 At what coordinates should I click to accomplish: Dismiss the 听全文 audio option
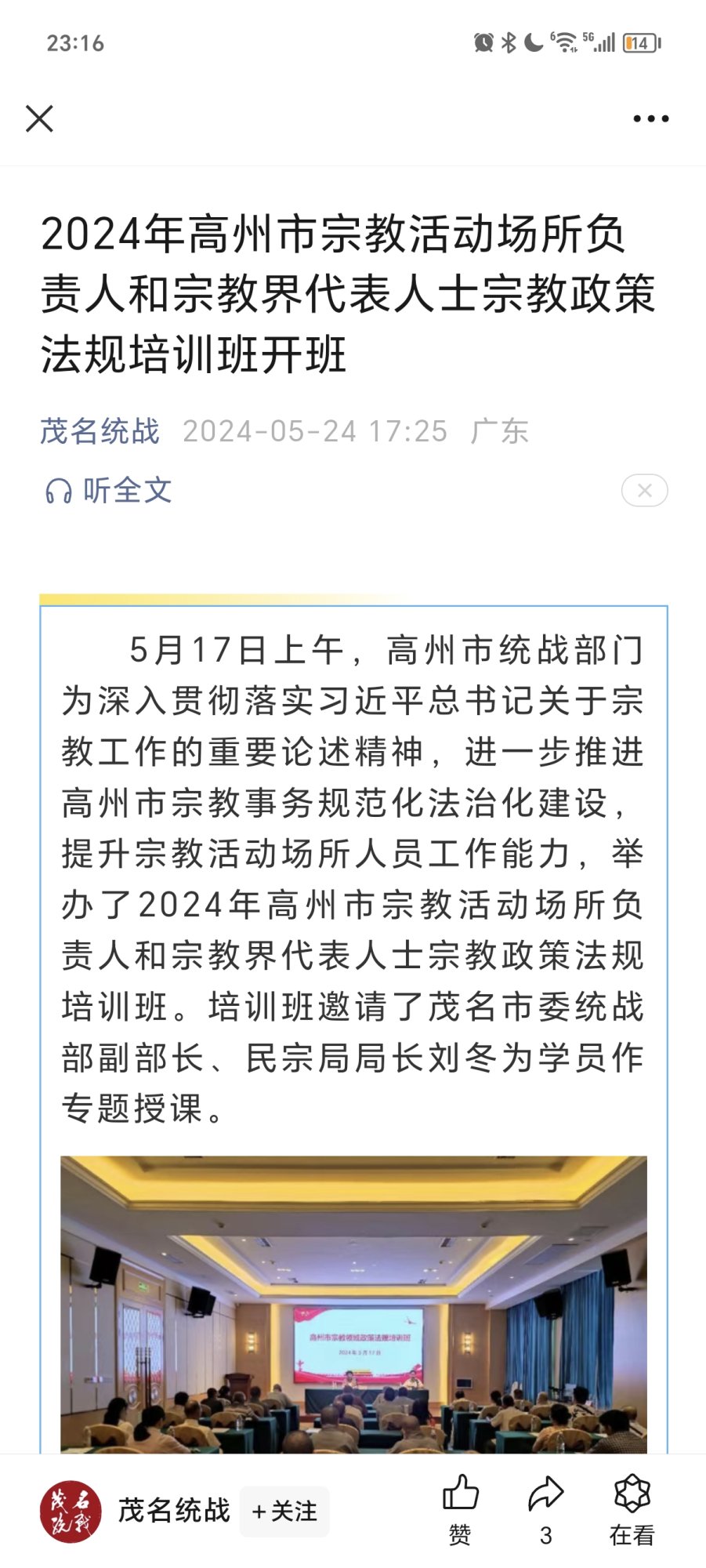click(644, 491)
